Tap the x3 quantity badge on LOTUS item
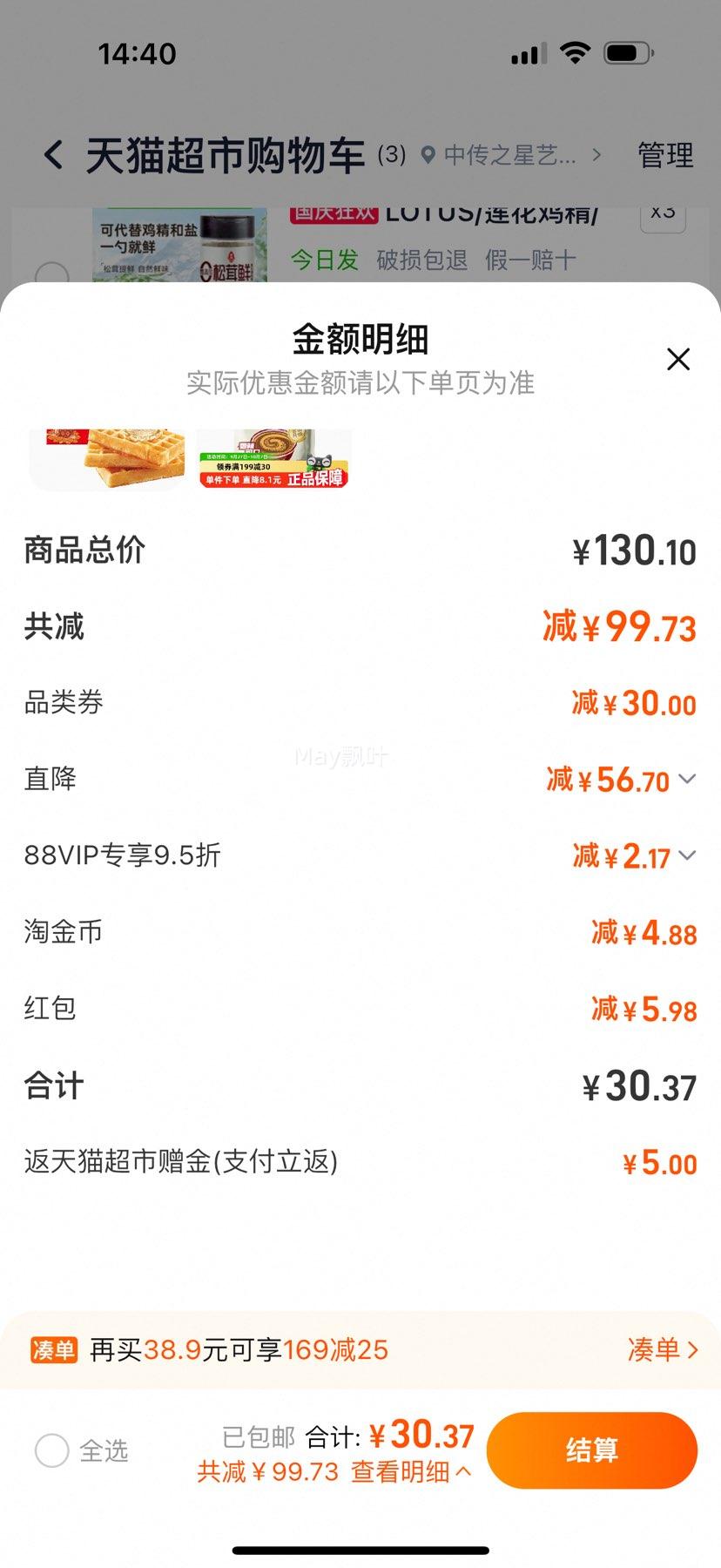Image resolution: width=721 pixels, height=1568 pixels. [662, 218]
